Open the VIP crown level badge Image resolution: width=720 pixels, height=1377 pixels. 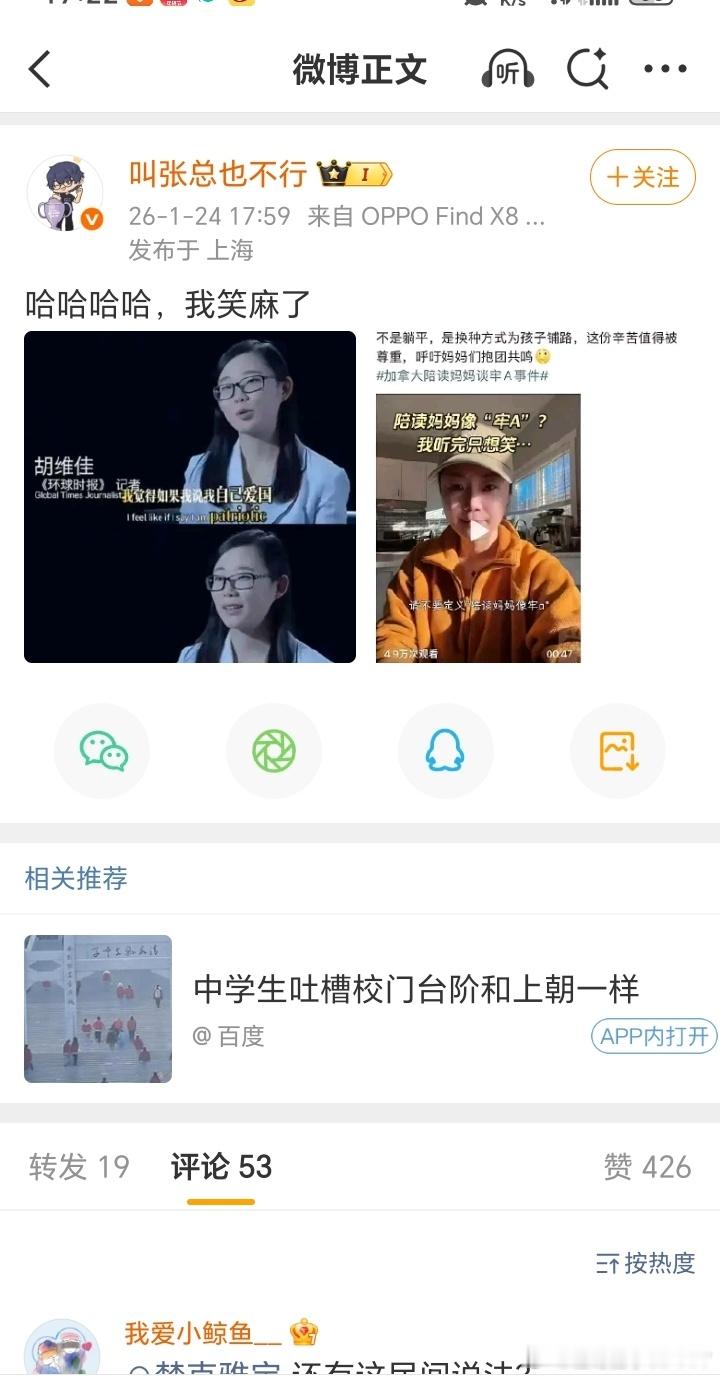353,172
